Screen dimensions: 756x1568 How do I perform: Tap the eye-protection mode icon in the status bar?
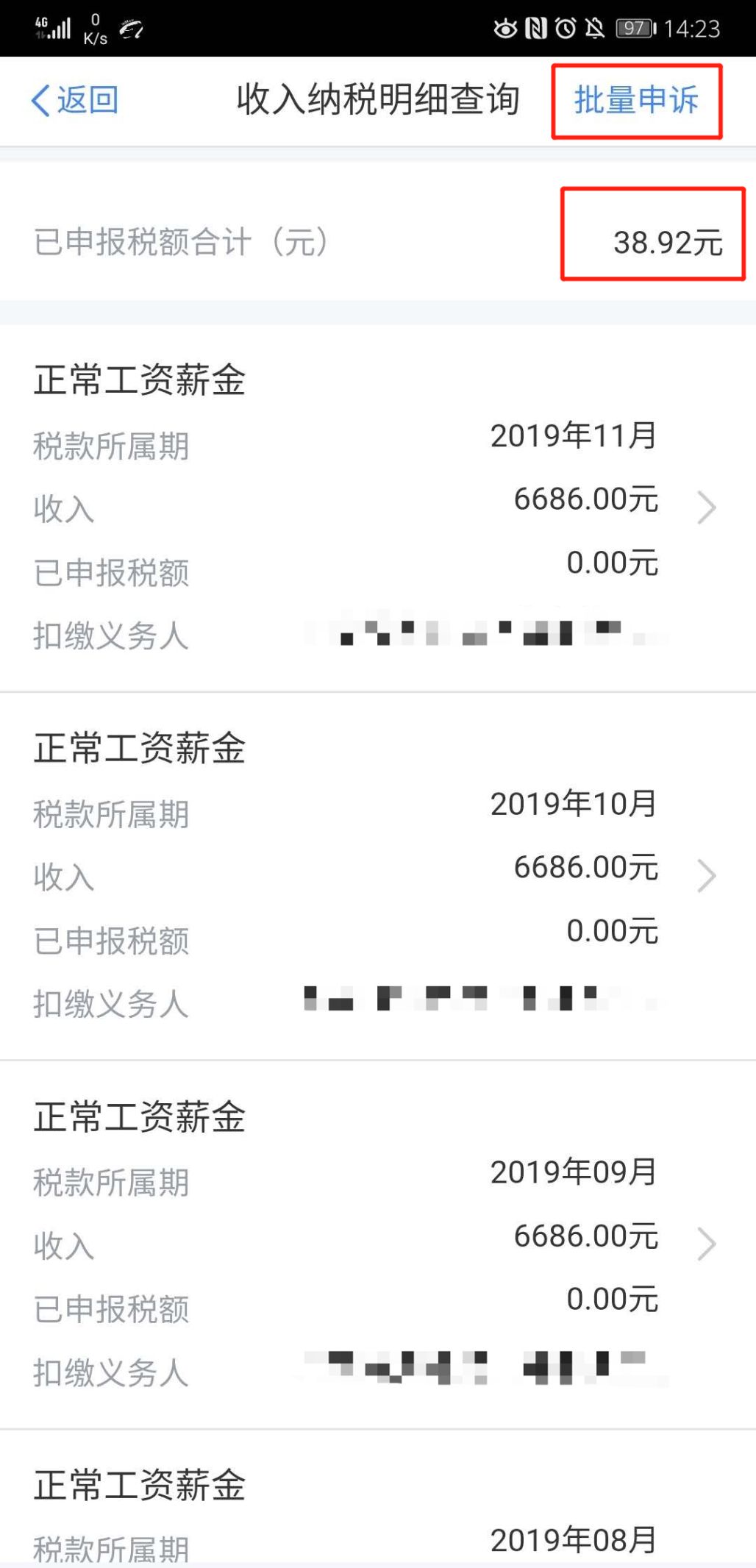(507, 26)
